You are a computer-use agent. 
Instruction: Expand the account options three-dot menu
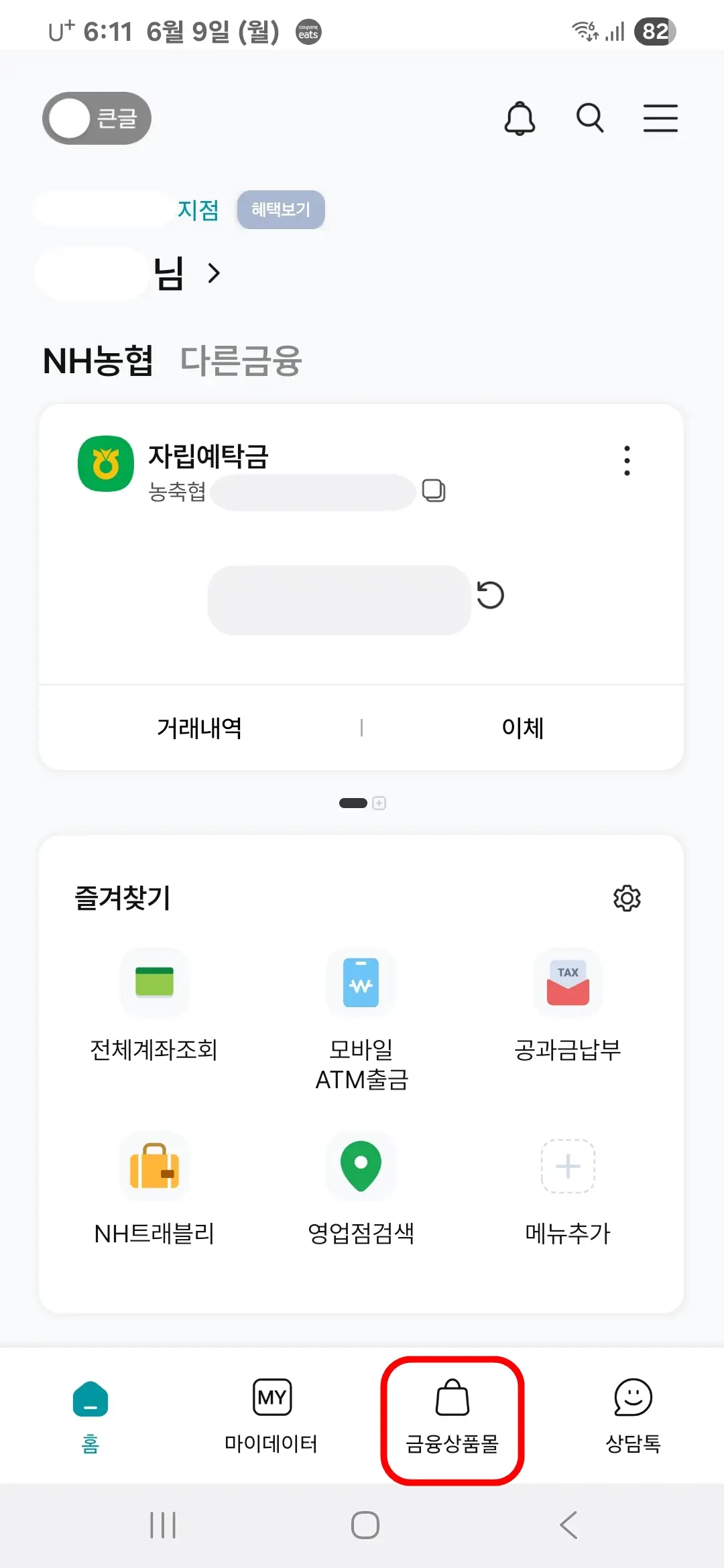coord(626,460)
